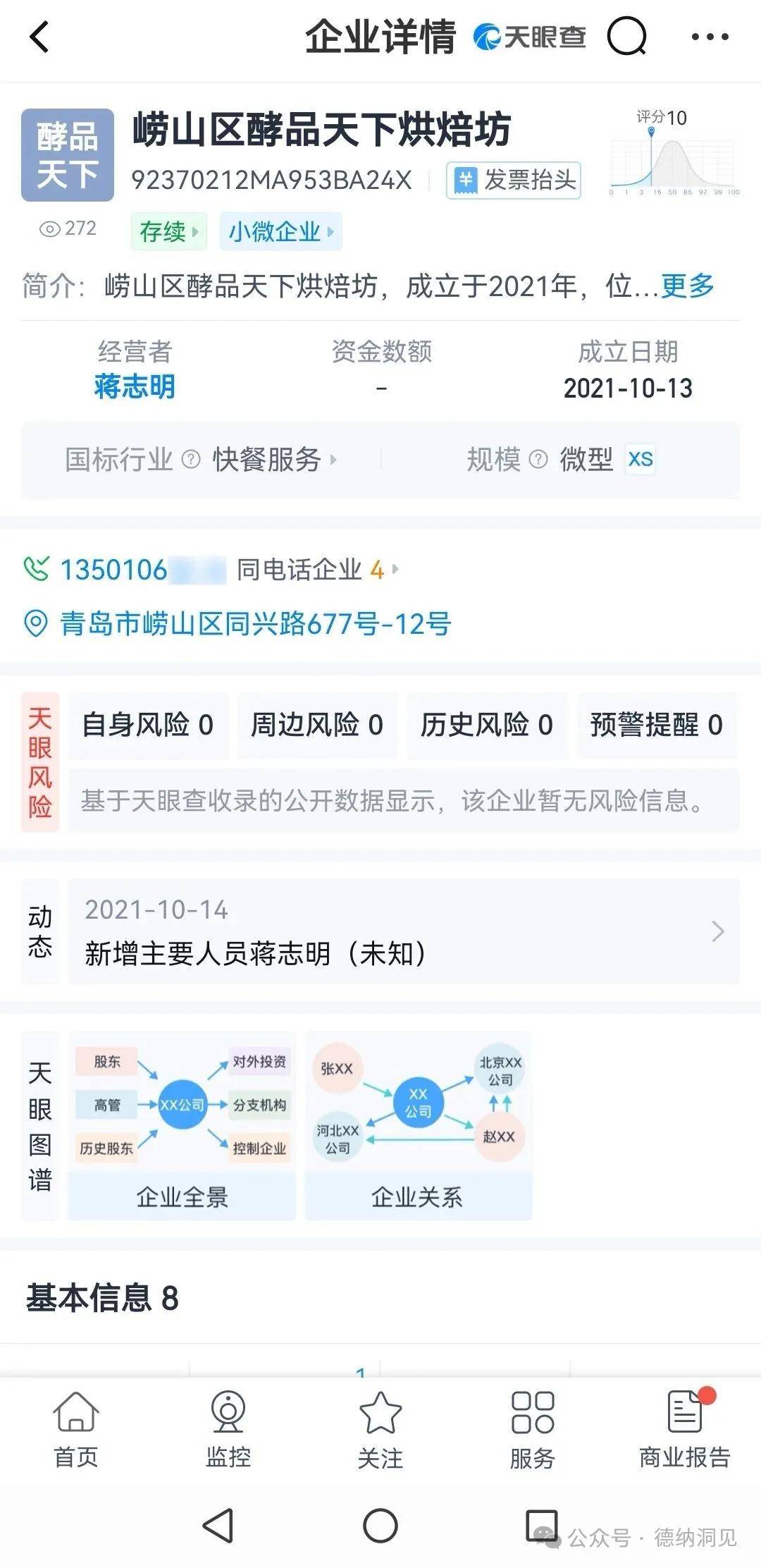Tap the 发票抬头 button
The height and width of the screenshot is (1568, 761).
[x=514, y=180]
